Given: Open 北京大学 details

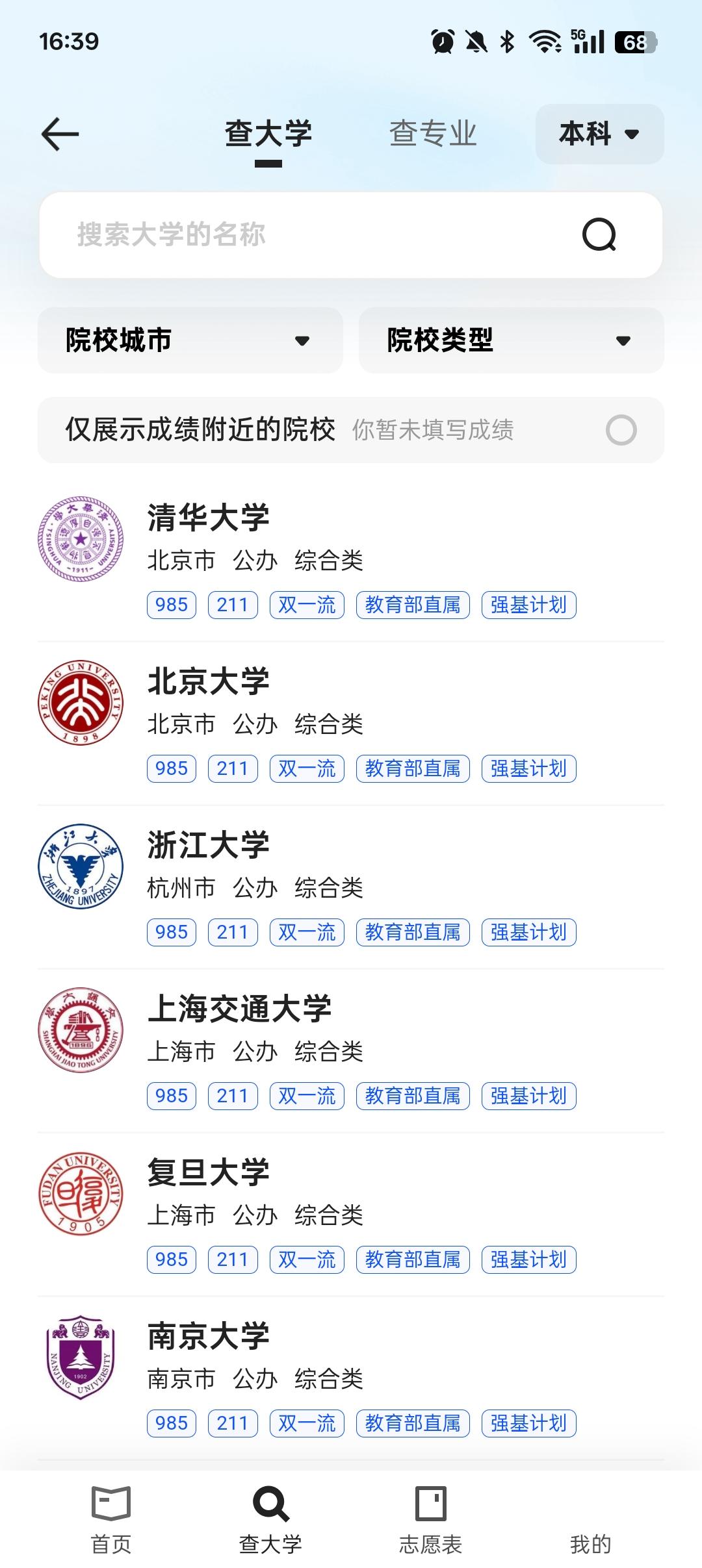Looking at the screenshot, I should [208, 682].
